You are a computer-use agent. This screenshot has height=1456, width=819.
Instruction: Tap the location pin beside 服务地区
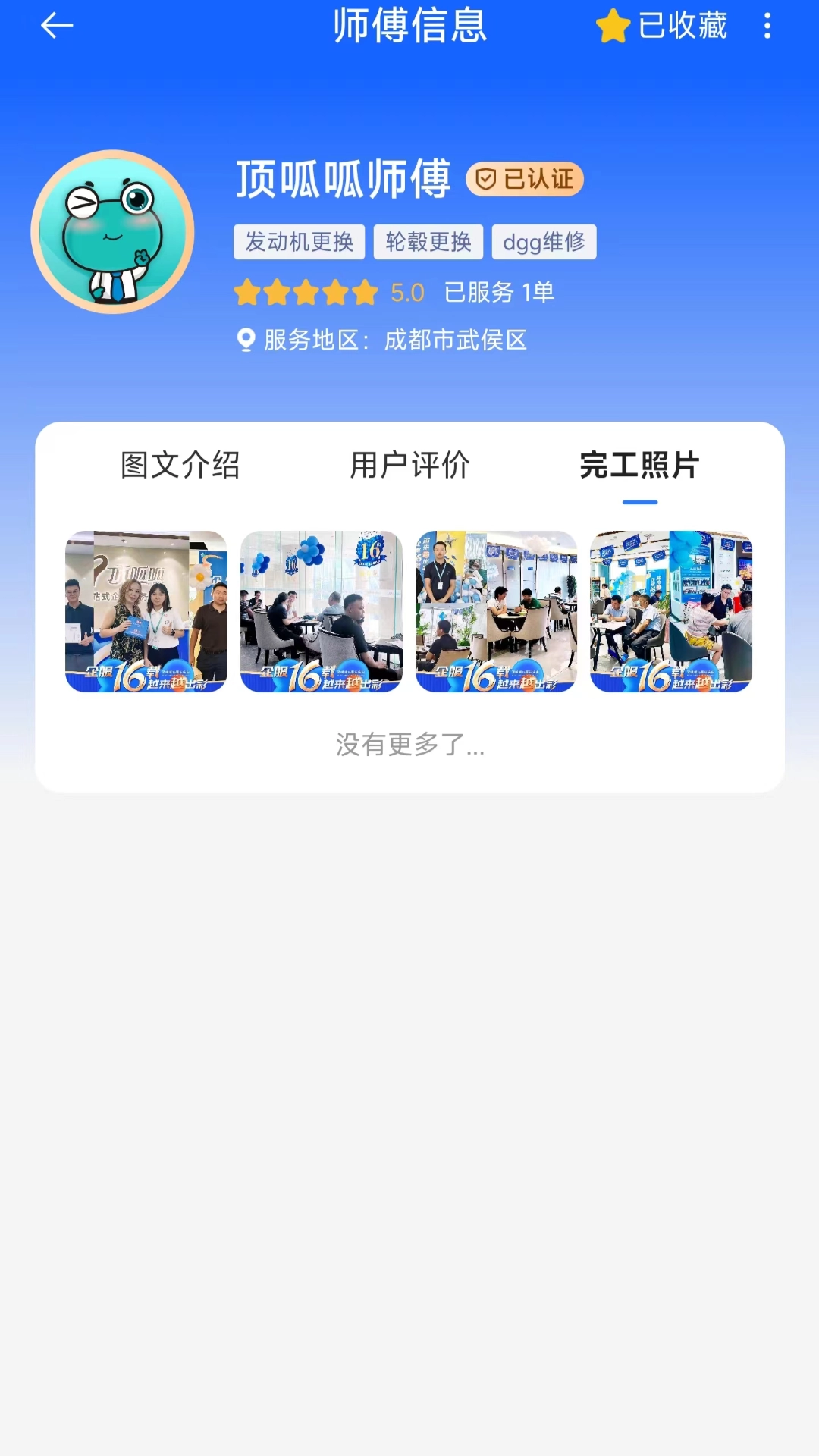tap(244, 340)
